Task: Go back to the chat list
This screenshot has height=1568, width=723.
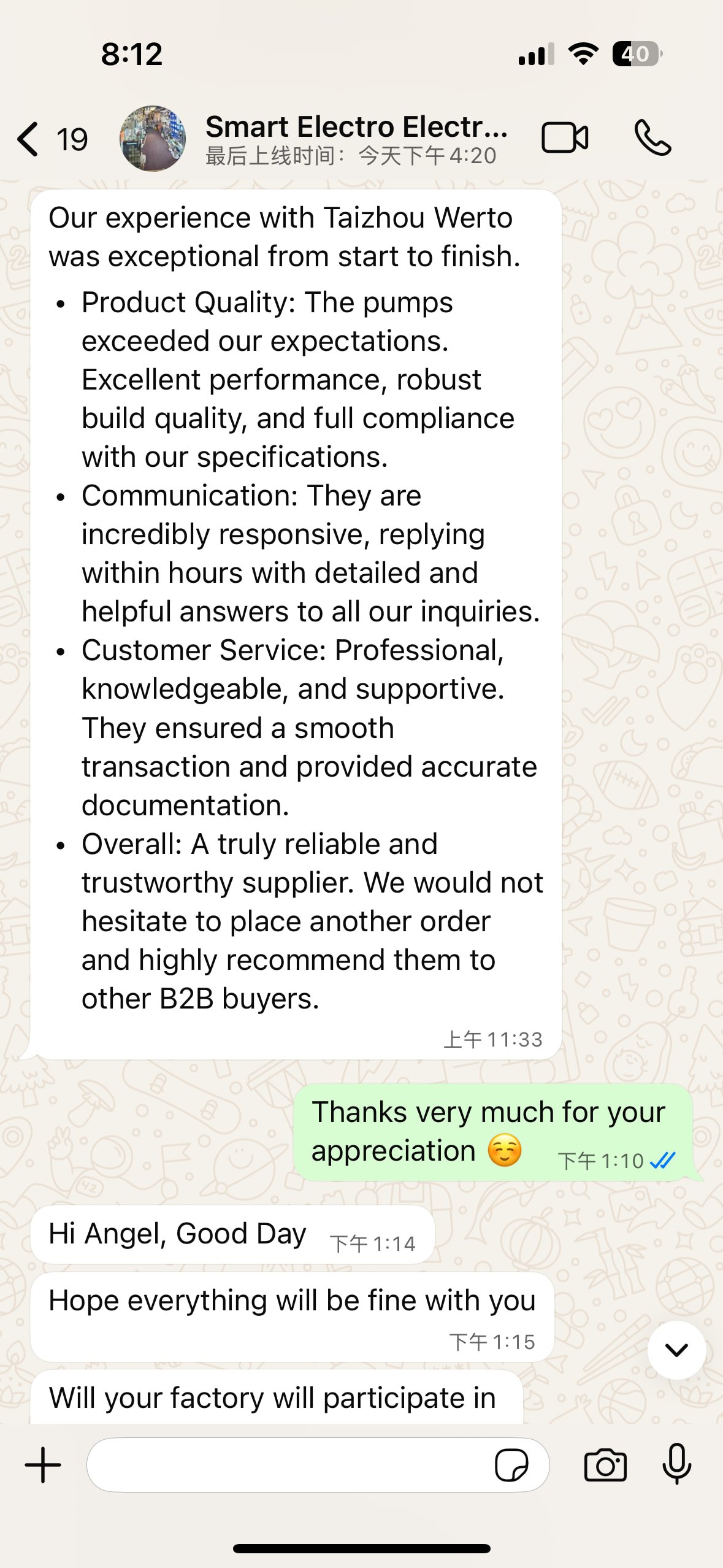Action: [29, 139]
